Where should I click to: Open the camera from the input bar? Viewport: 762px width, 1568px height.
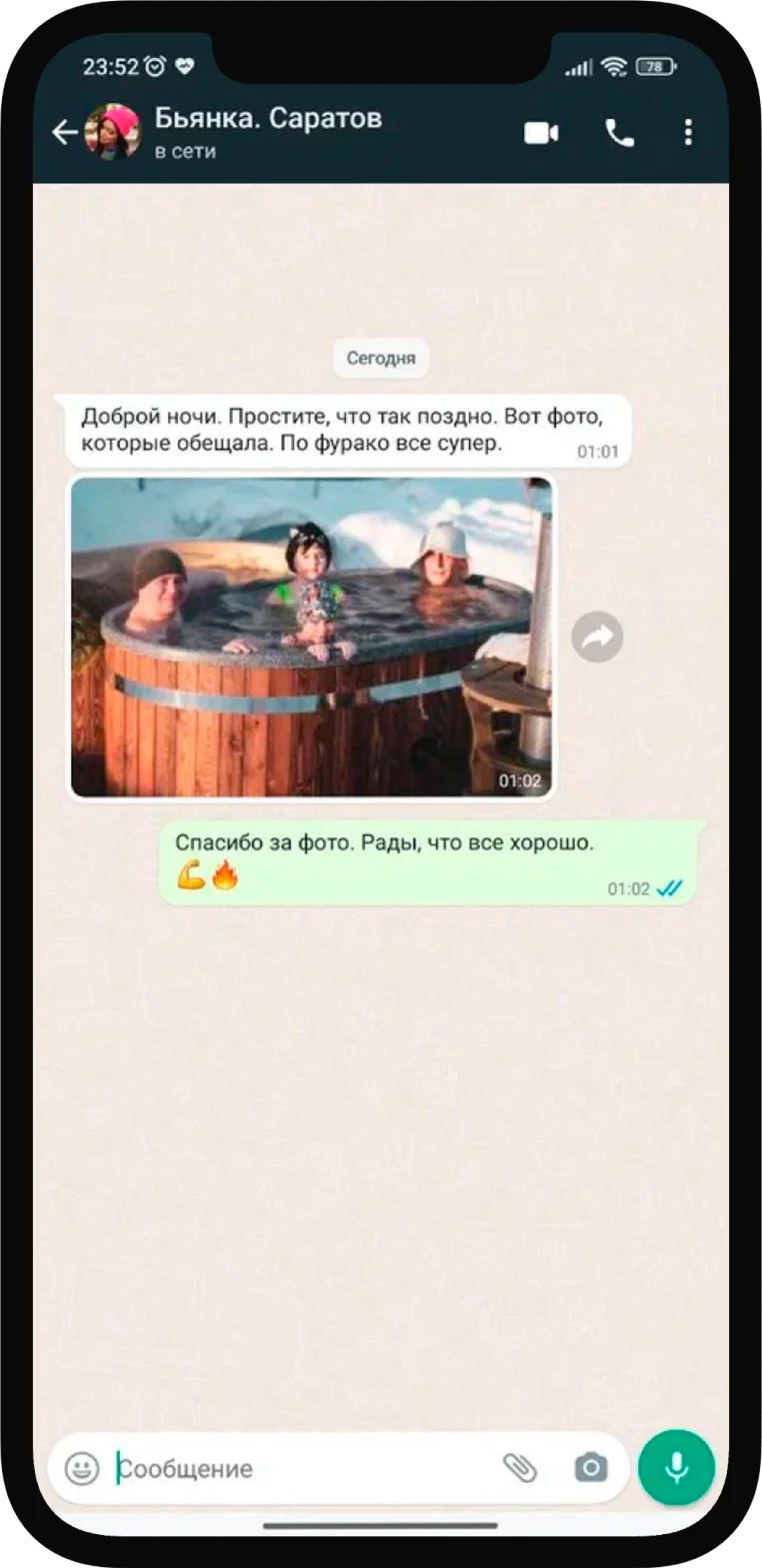point(590,1467)
